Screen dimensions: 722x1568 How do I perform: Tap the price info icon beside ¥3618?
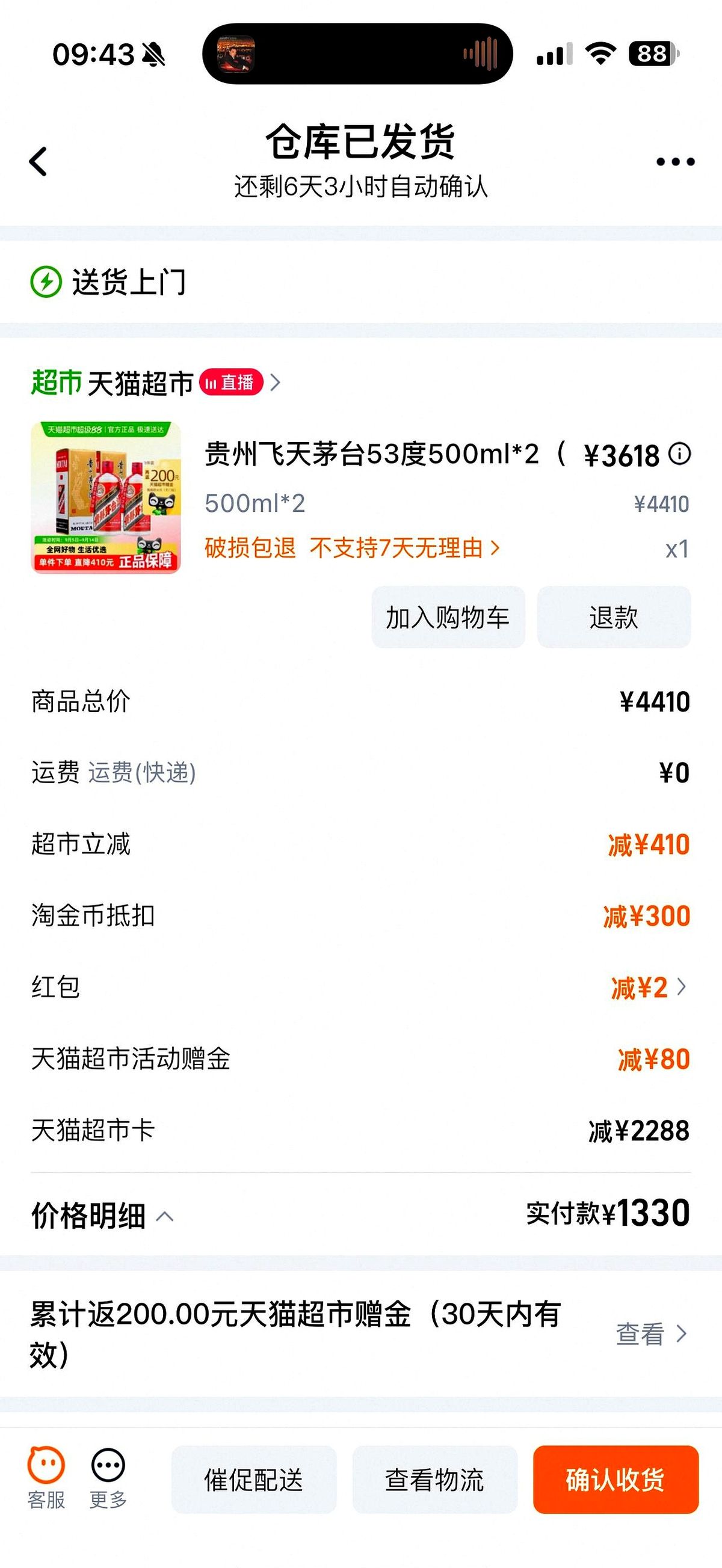[x=679, y=454]
